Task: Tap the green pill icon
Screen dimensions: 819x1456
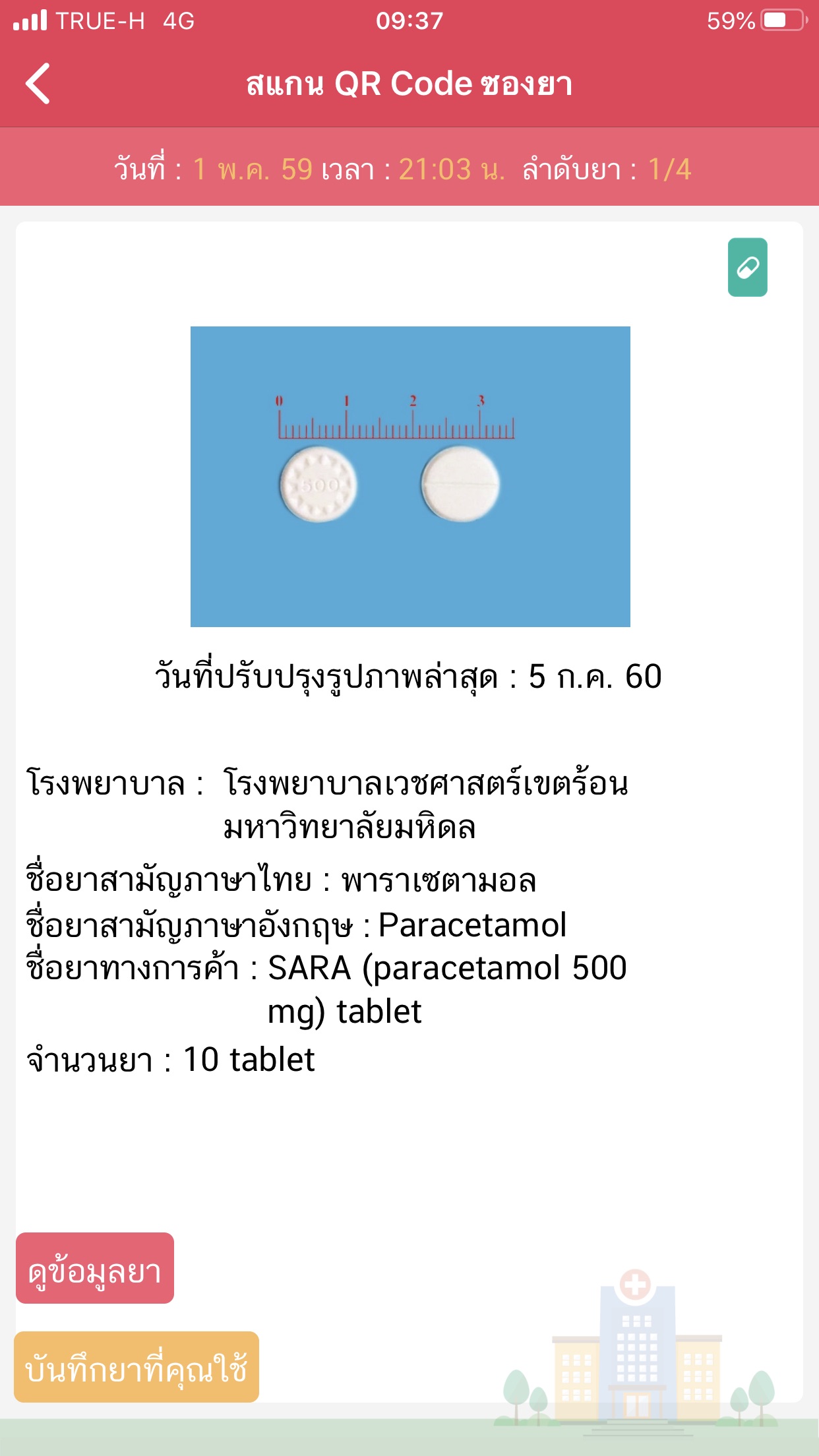Action: click(x=747, y=267)
